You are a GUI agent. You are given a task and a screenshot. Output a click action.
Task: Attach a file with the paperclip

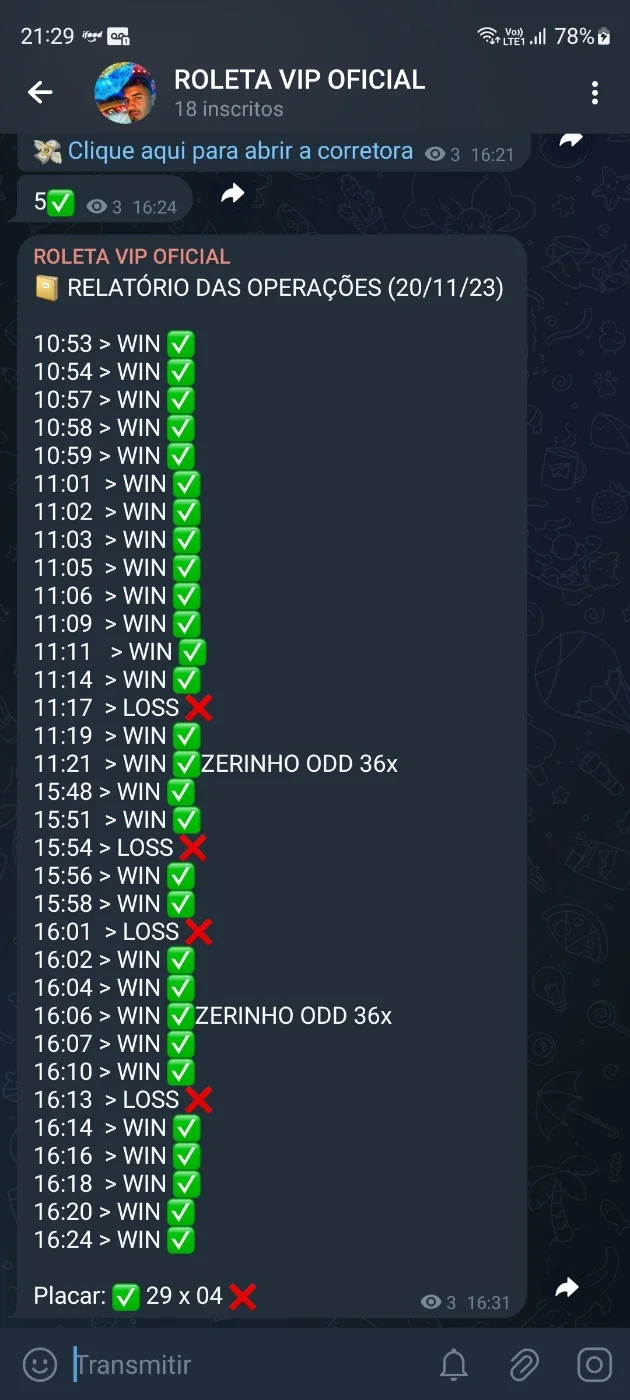524,1364
